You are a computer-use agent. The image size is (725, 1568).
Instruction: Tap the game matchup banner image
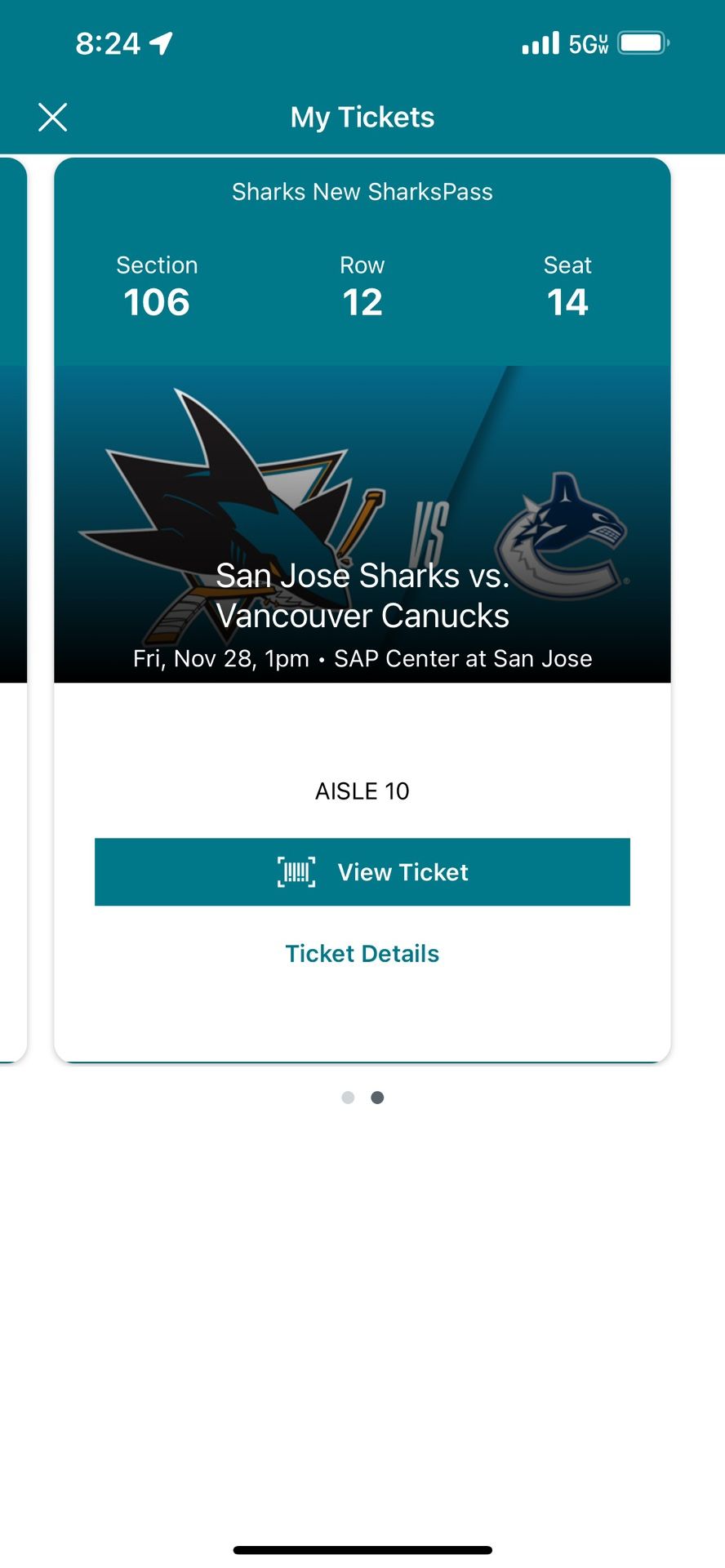click(362, 523)
